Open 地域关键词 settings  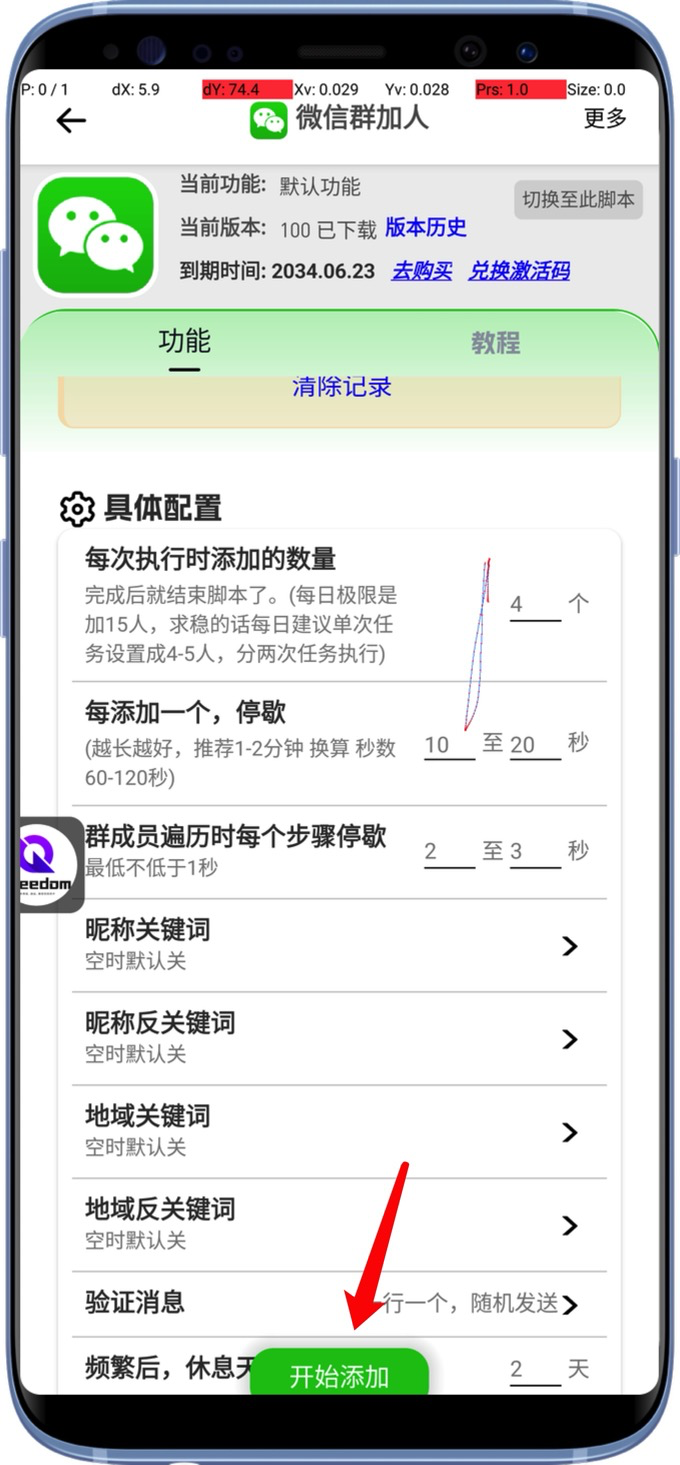pyautogui.click(x=339, y=1131)
